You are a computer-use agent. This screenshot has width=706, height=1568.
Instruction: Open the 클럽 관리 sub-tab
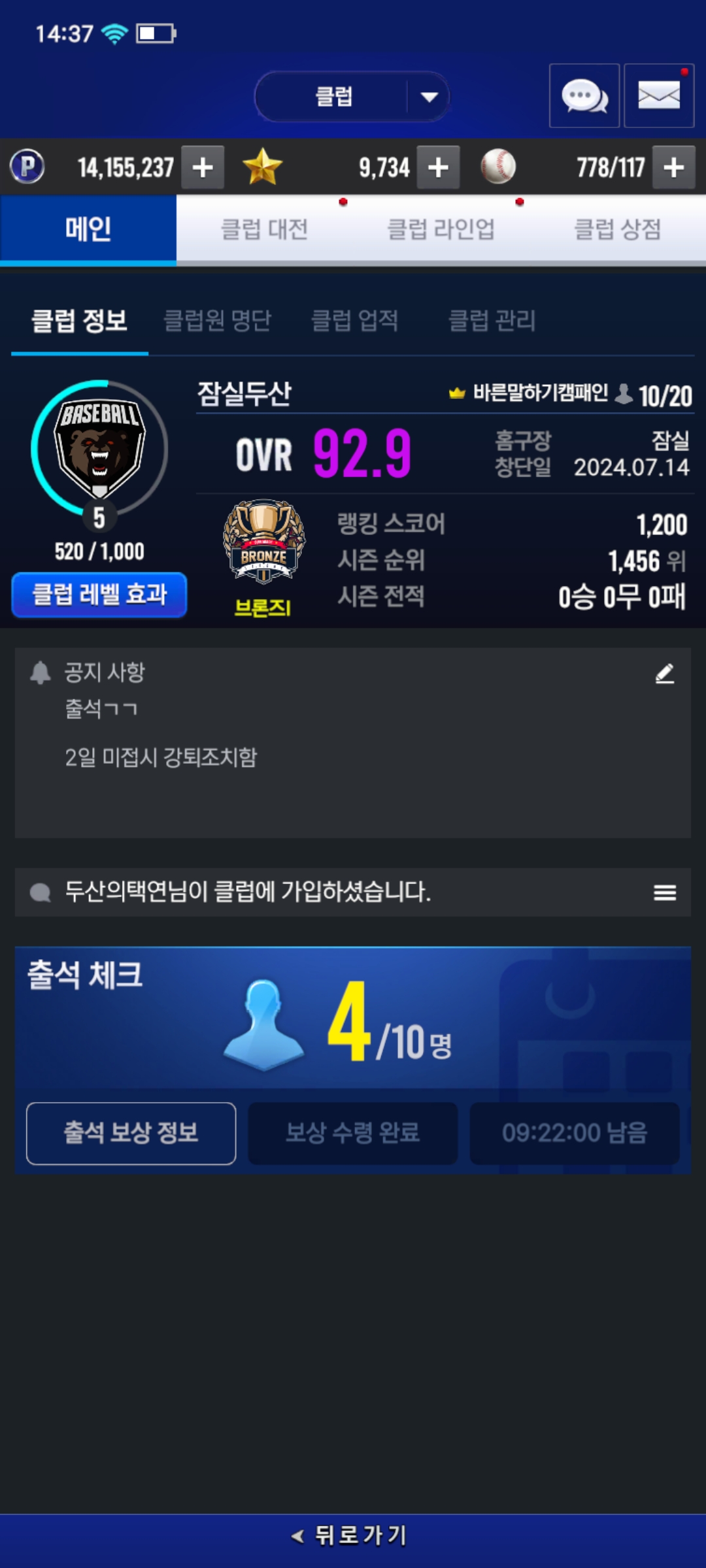pos(492,321)
